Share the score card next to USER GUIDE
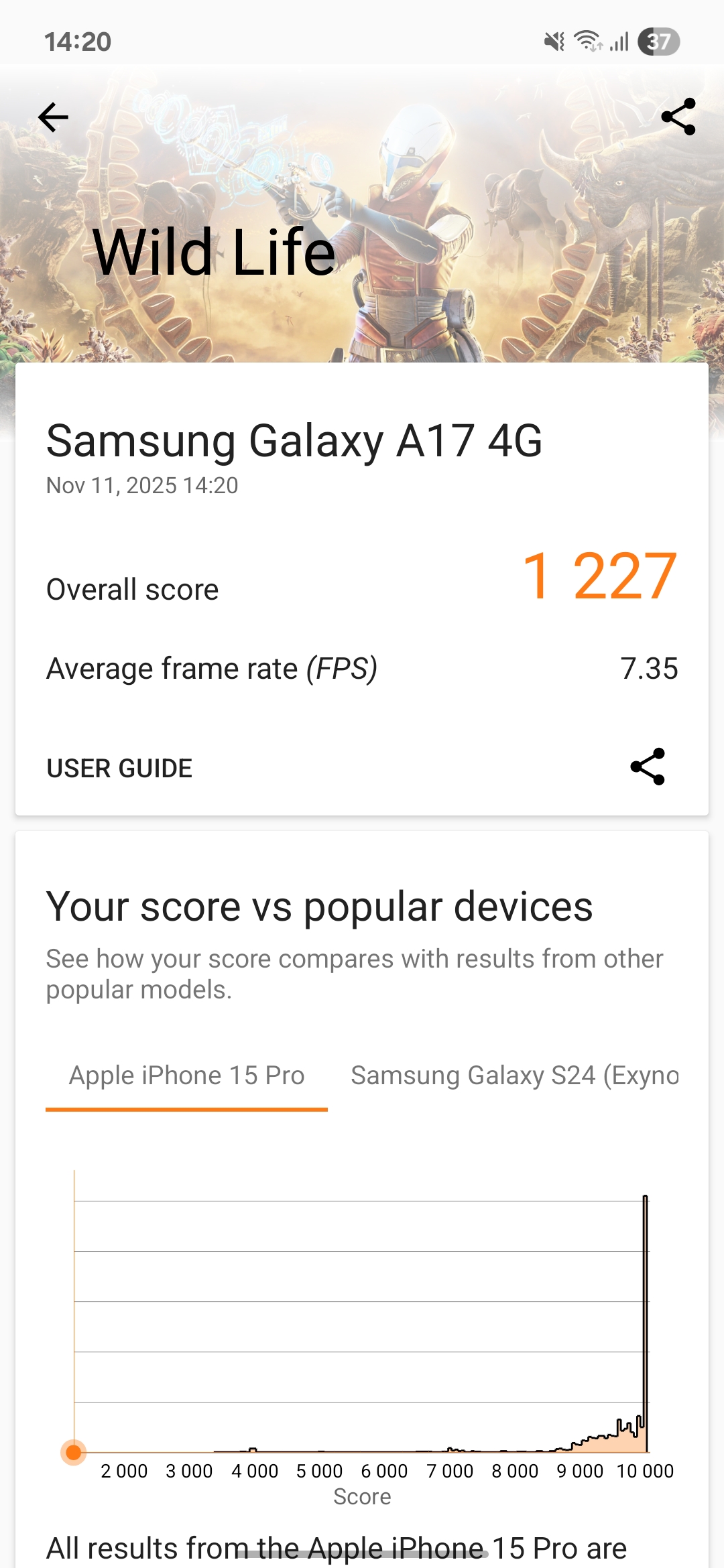The width and height of the screenshot is (724, 1568). 648,767
